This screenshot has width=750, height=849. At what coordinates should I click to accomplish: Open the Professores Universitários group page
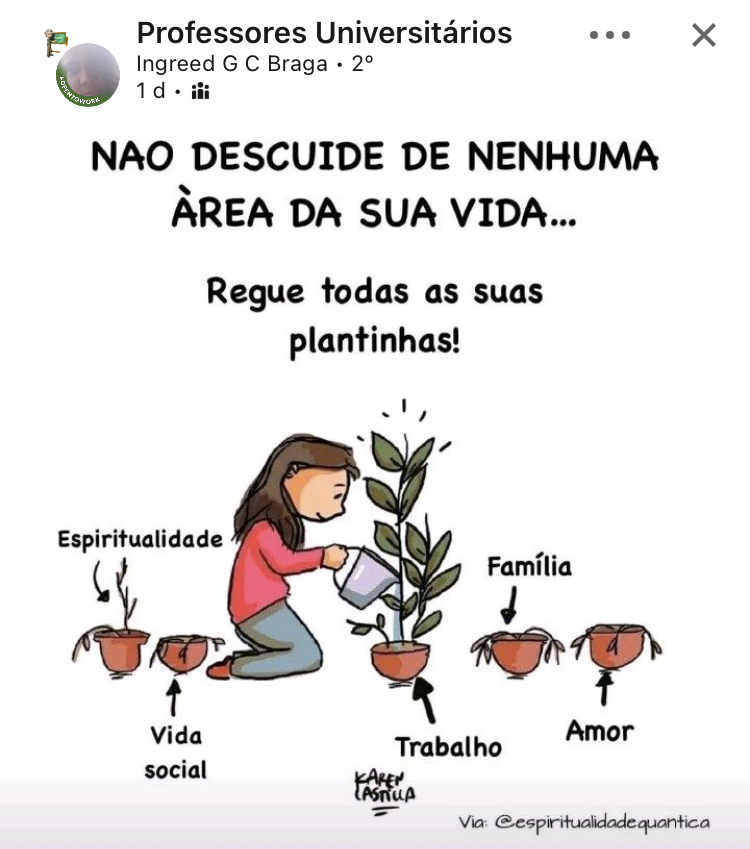point(324,32)
